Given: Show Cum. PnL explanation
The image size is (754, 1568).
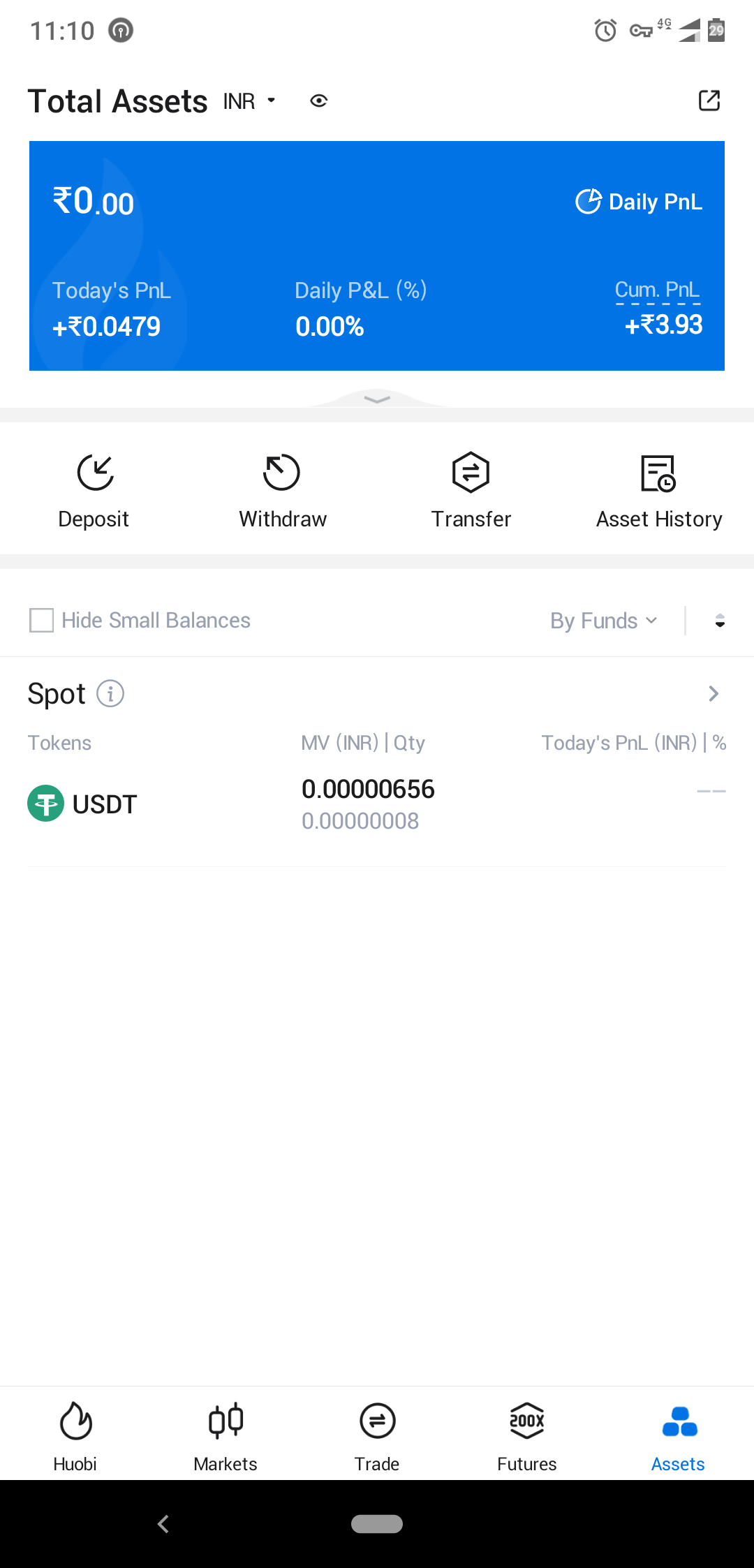Looking at the screenshot, I should (657, 290).
